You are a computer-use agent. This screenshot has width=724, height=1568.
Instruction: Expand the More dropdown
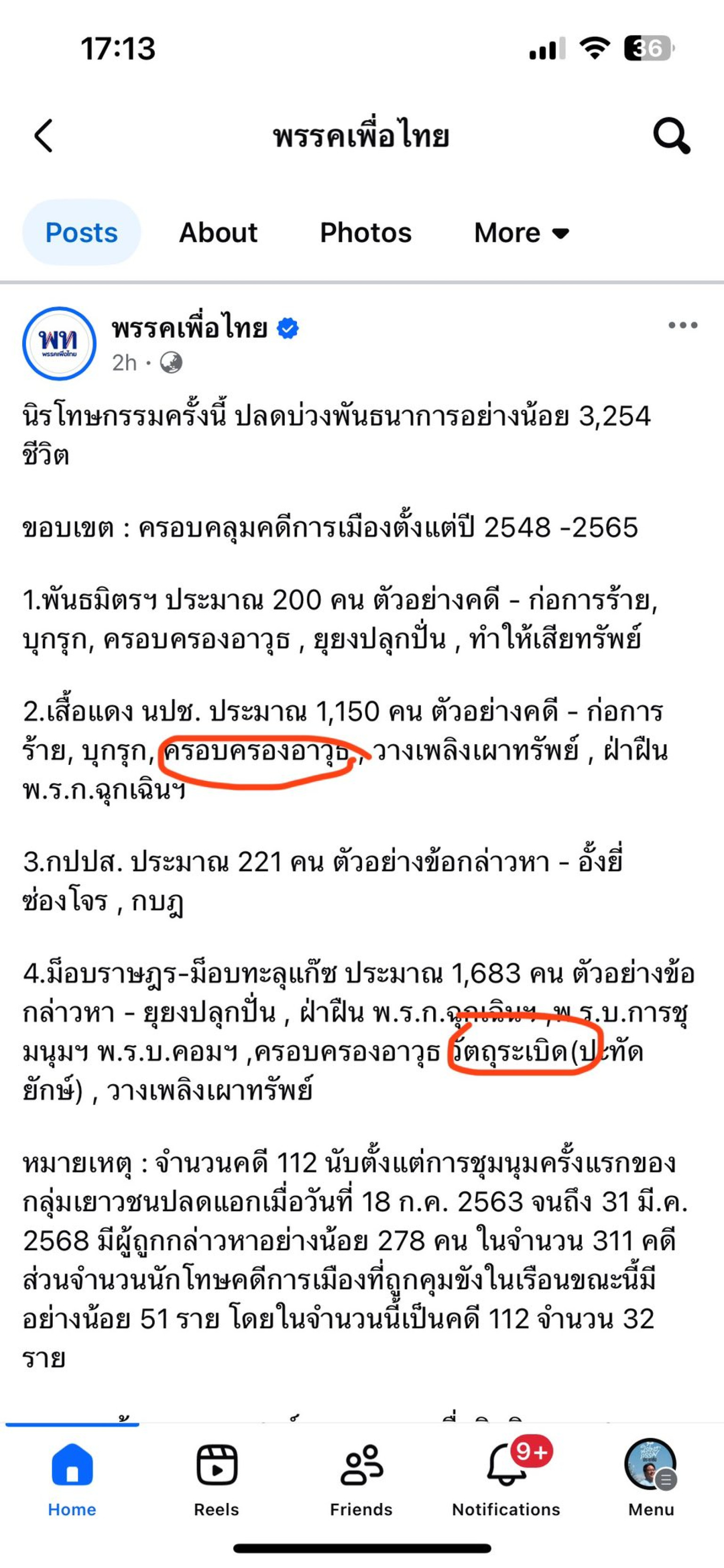pyautogui.click(x=521, y=232)
